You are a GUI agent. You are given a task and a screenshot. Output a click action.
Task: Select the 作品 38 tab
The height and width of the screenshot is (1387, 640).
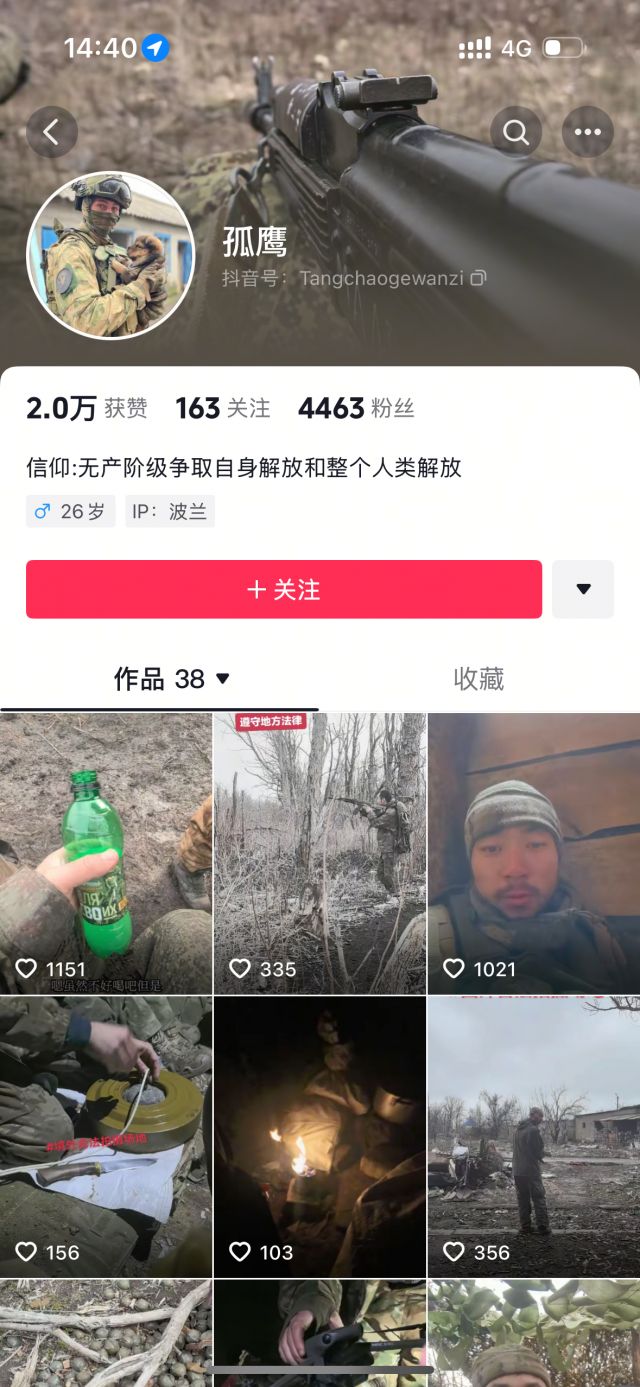coord(172,679)
